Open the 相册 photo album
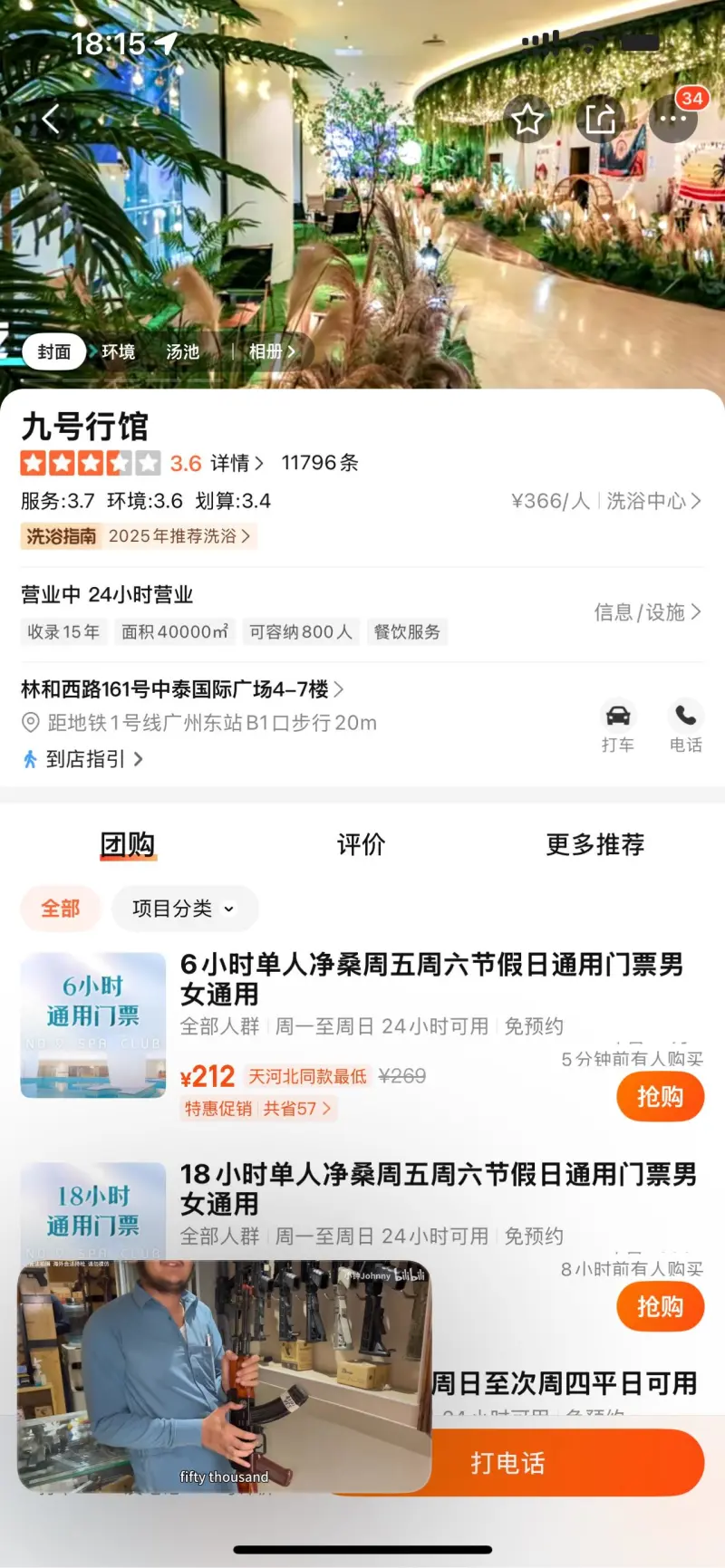The height and width of the screenshot is (1568, 725). click(x=272, y=351)
